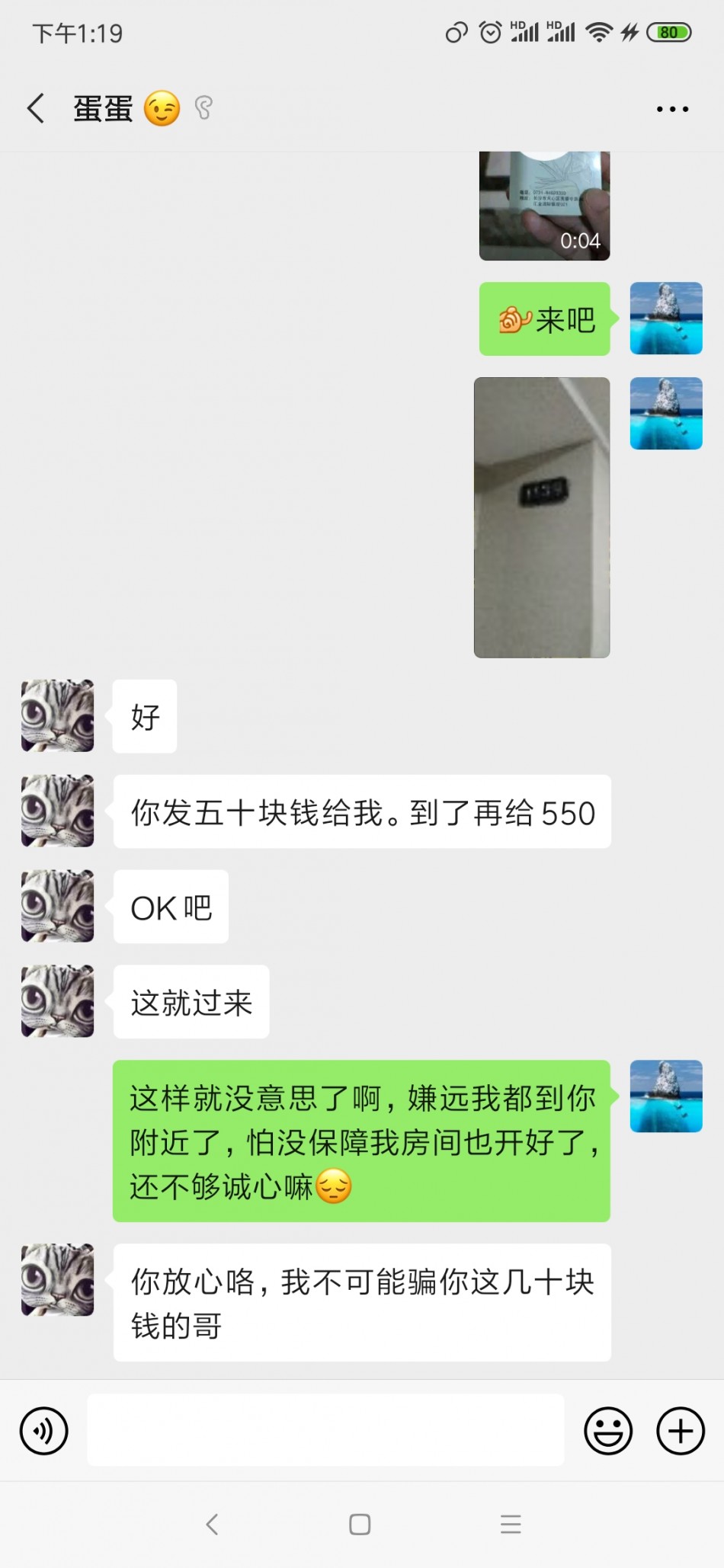Viewport: 724px width, 1568px height.
Task: Open my avatar beside 来吧 message
Action: (x=665, y=318)
